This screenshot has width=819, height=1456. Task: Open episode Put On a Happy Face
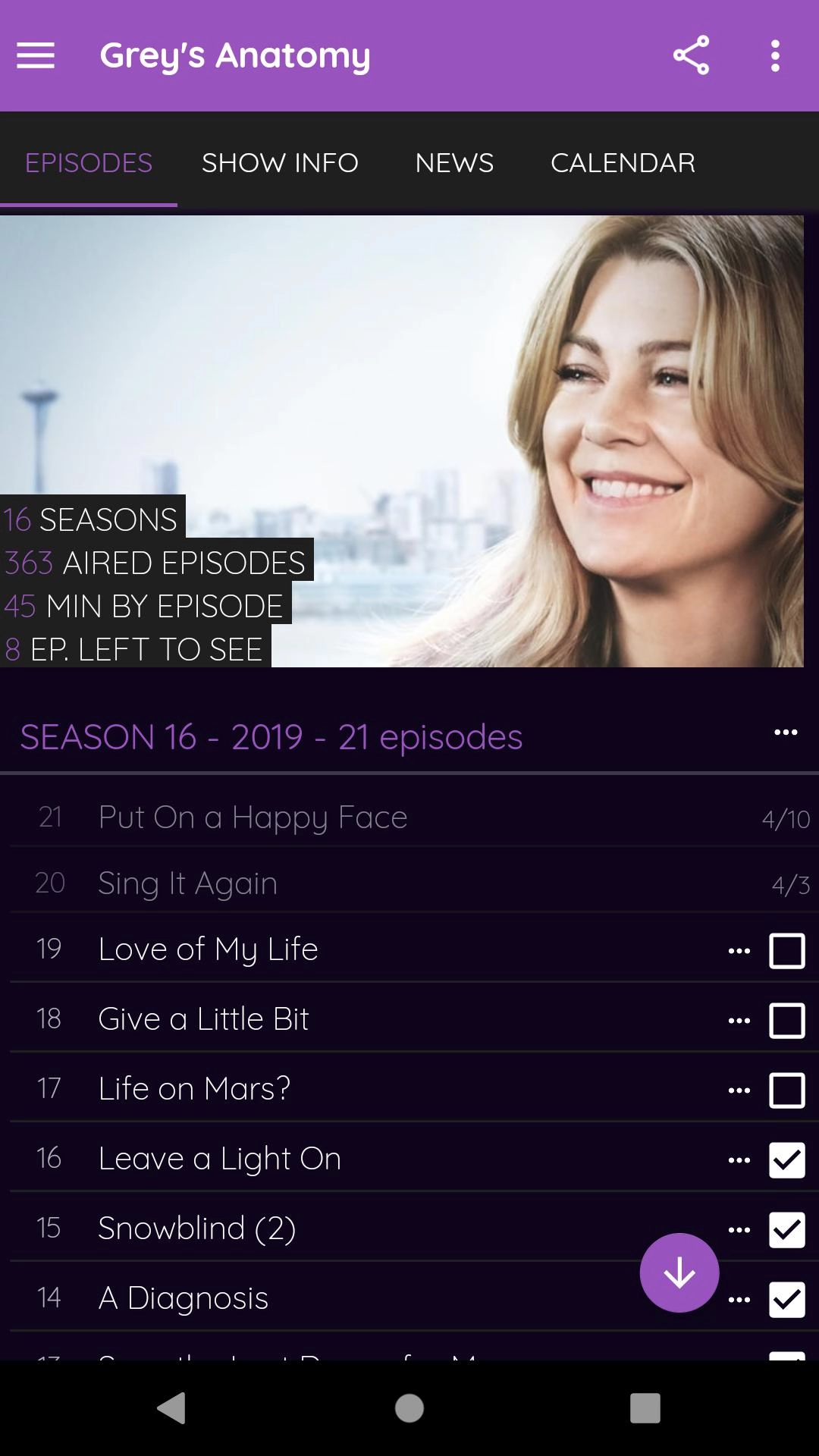point(253,817)
